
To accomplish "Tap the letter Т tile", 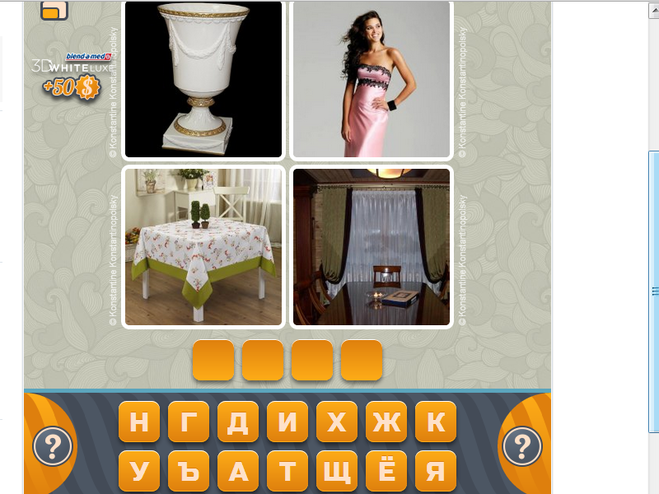I will (287, 471).
